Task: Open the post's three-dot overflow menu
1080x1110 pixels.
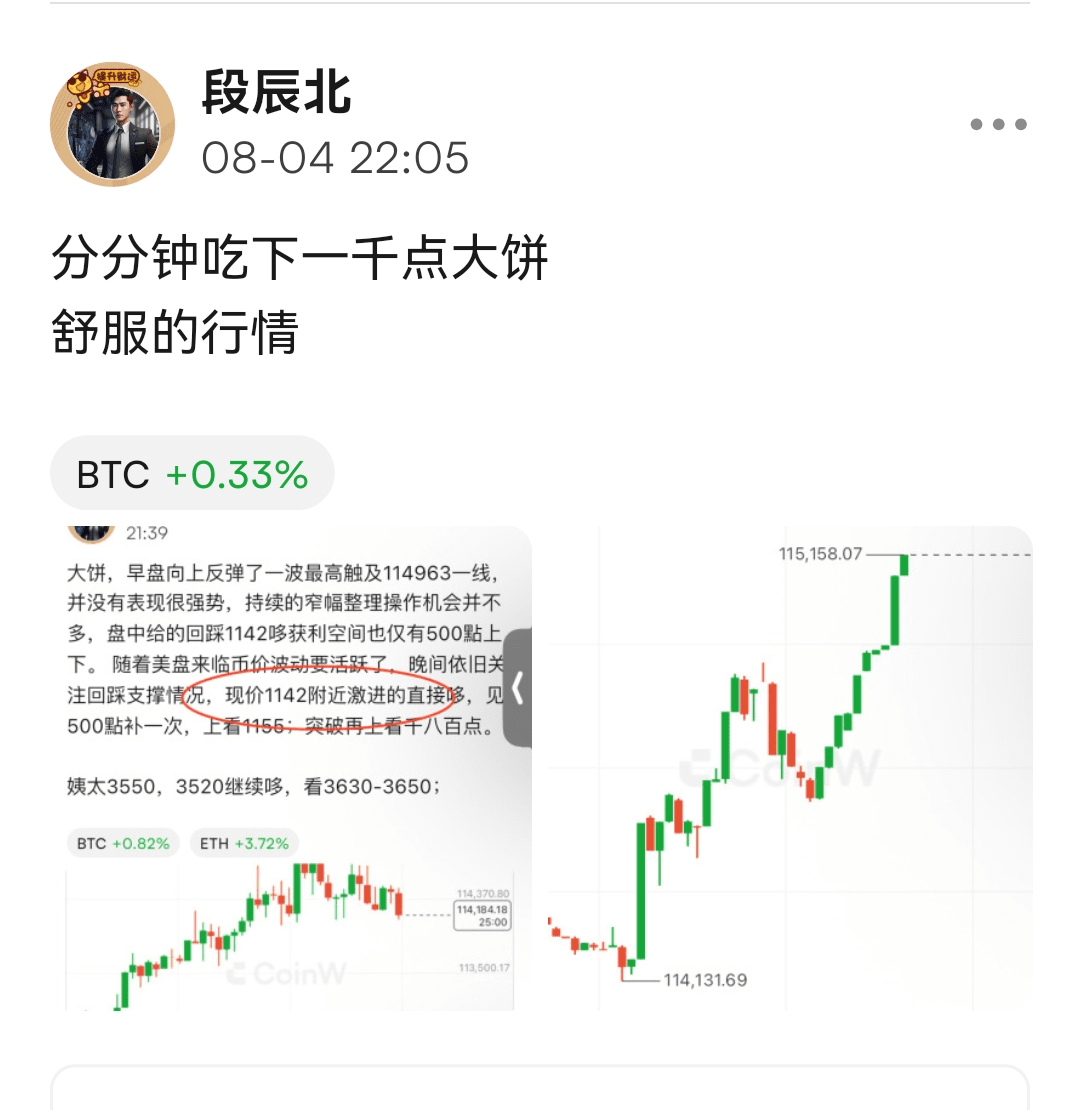Action: (x=998, y=125)
